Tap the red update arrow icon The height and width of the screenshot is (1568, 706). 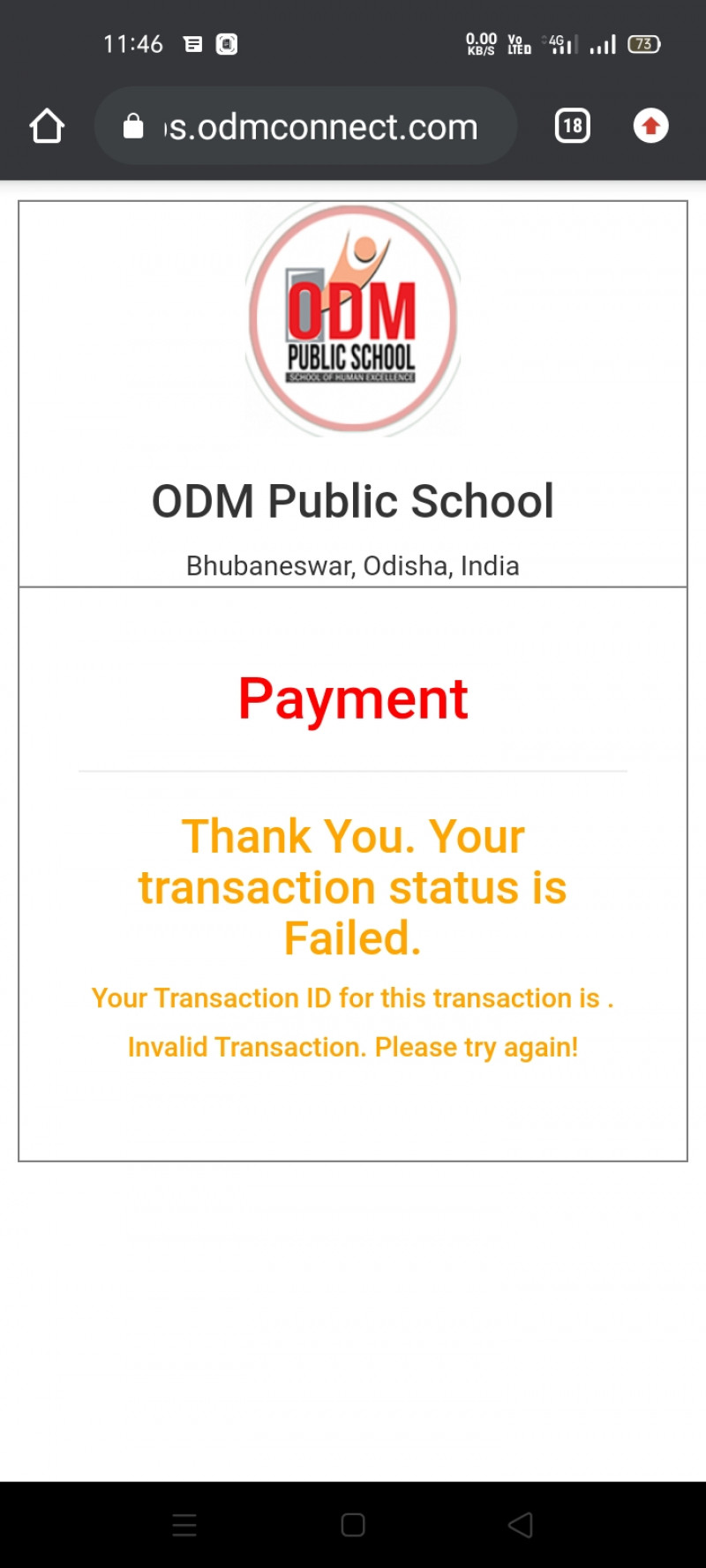(650, 126)
